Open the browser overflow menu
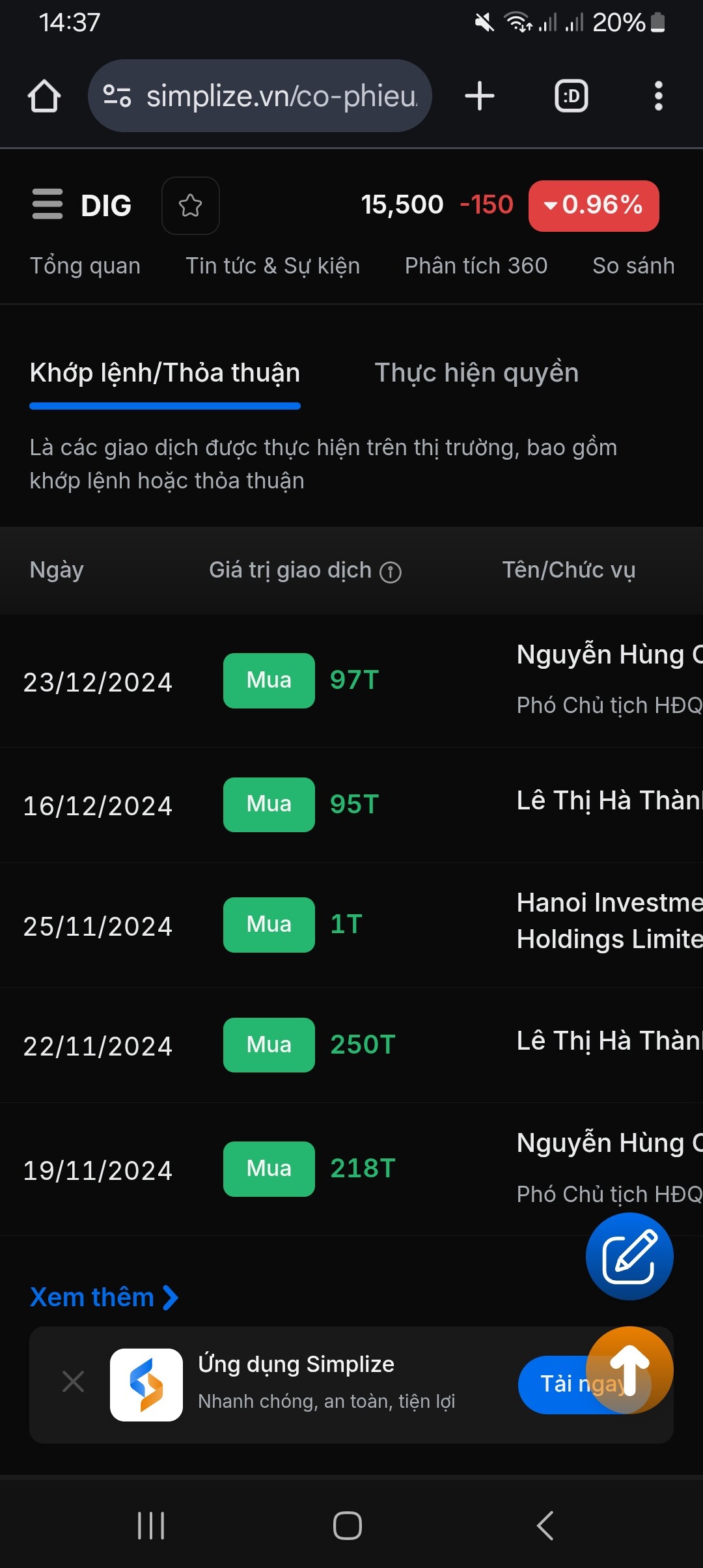Screen dimensions: 703x1568 click(658, 96)
